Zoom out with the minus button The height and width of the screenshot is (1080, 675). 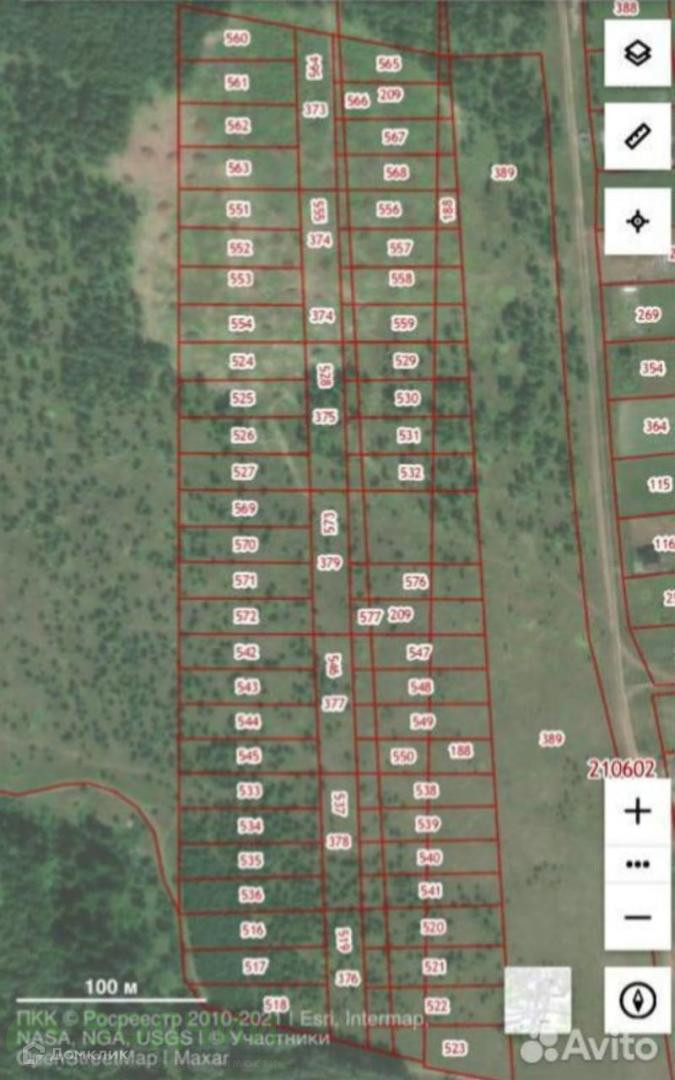click(638, 917)
